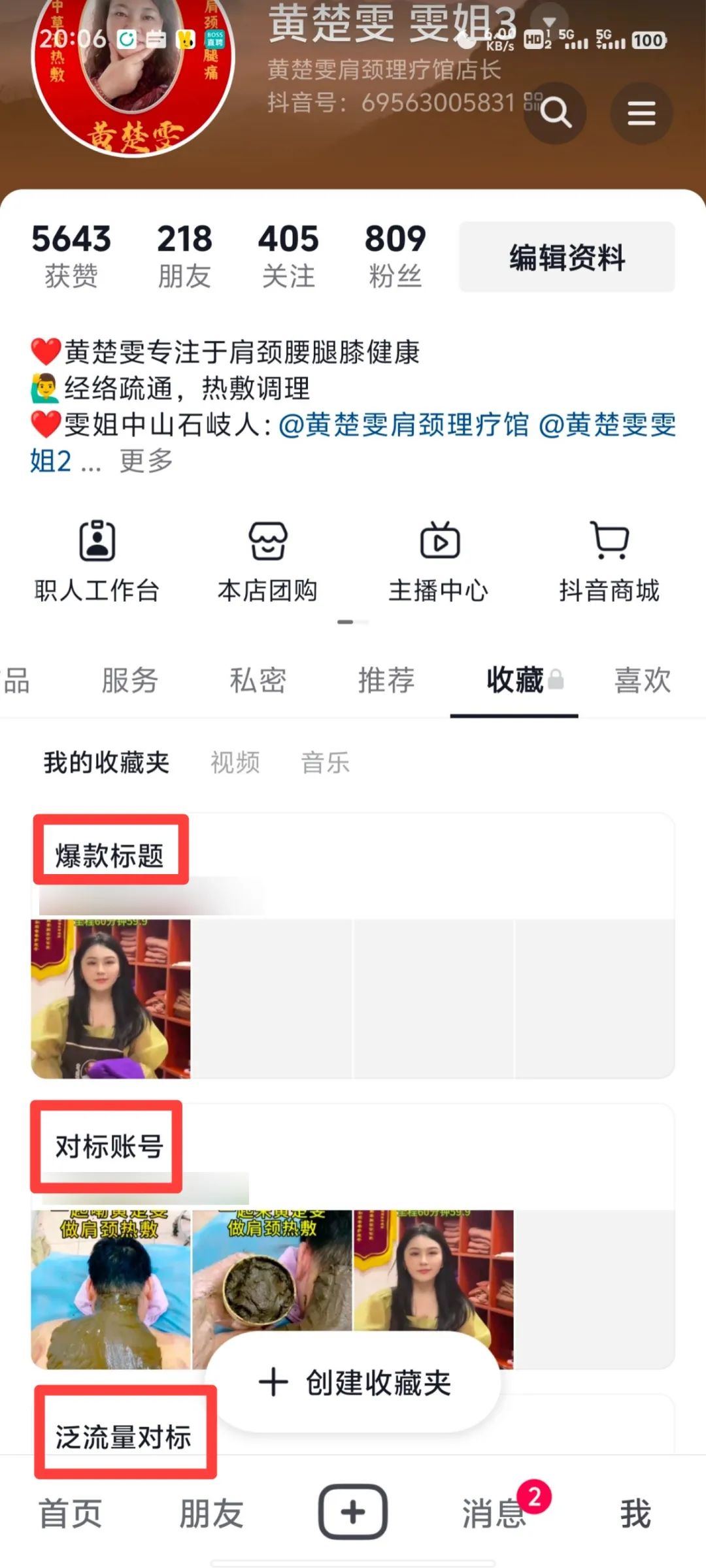Image resolution: width=706 pixels, height=1568 pixels.
Task: Switch to the 推荐 tab
Action: 385,679
